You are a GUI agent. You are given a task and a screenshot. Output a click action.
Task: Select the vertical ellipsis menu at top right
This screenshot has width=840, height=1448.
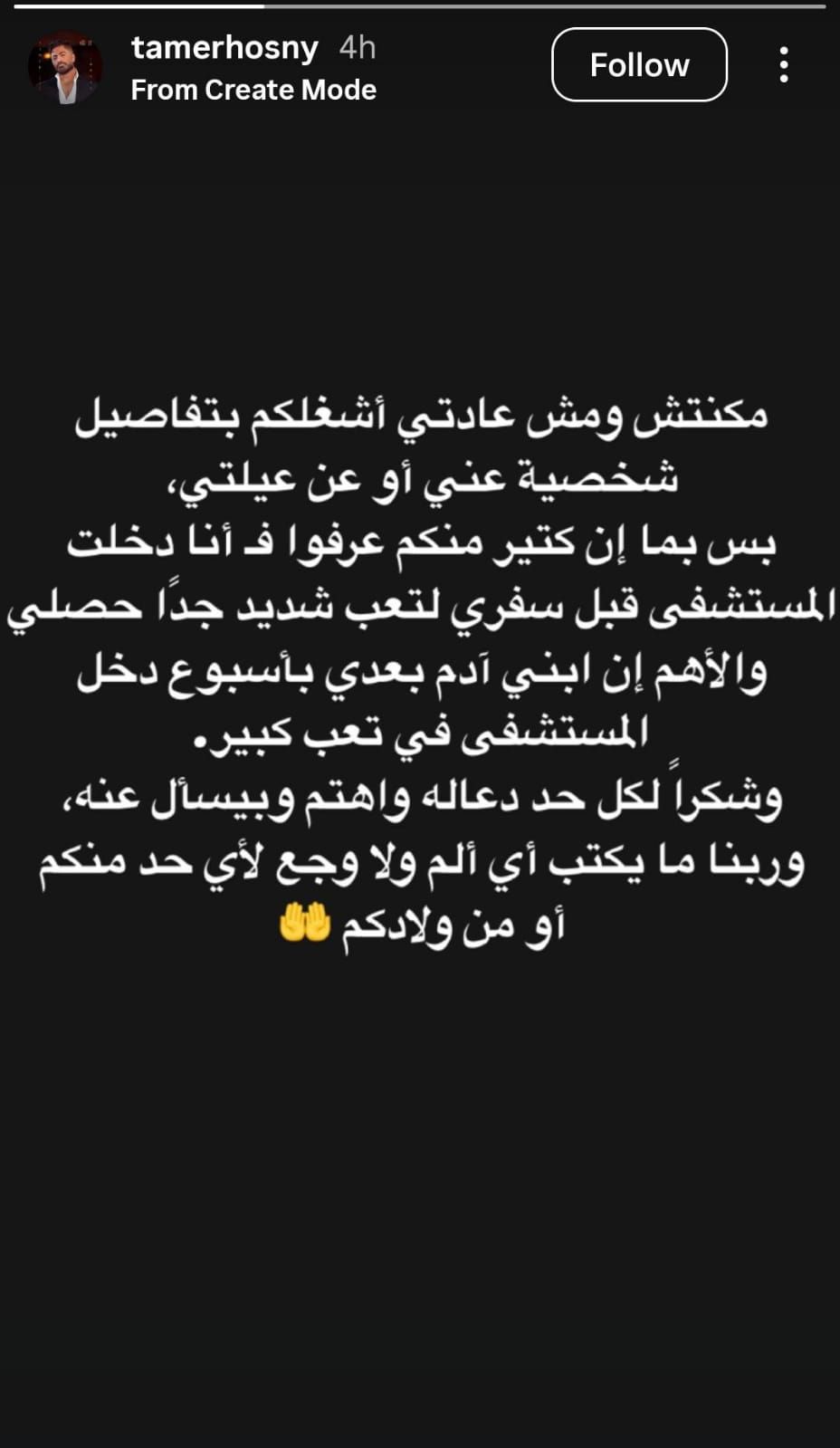point(784,64)
